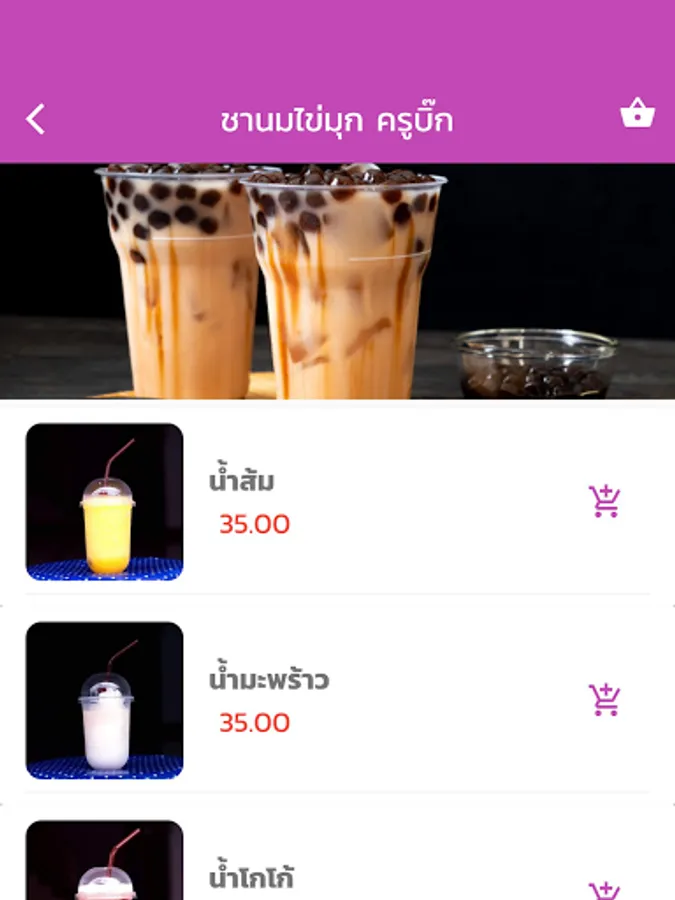Image resolution: width=675 pixels, height=900 pixels.
Task: Go back using the header arrow
Action: pos(36,120)
